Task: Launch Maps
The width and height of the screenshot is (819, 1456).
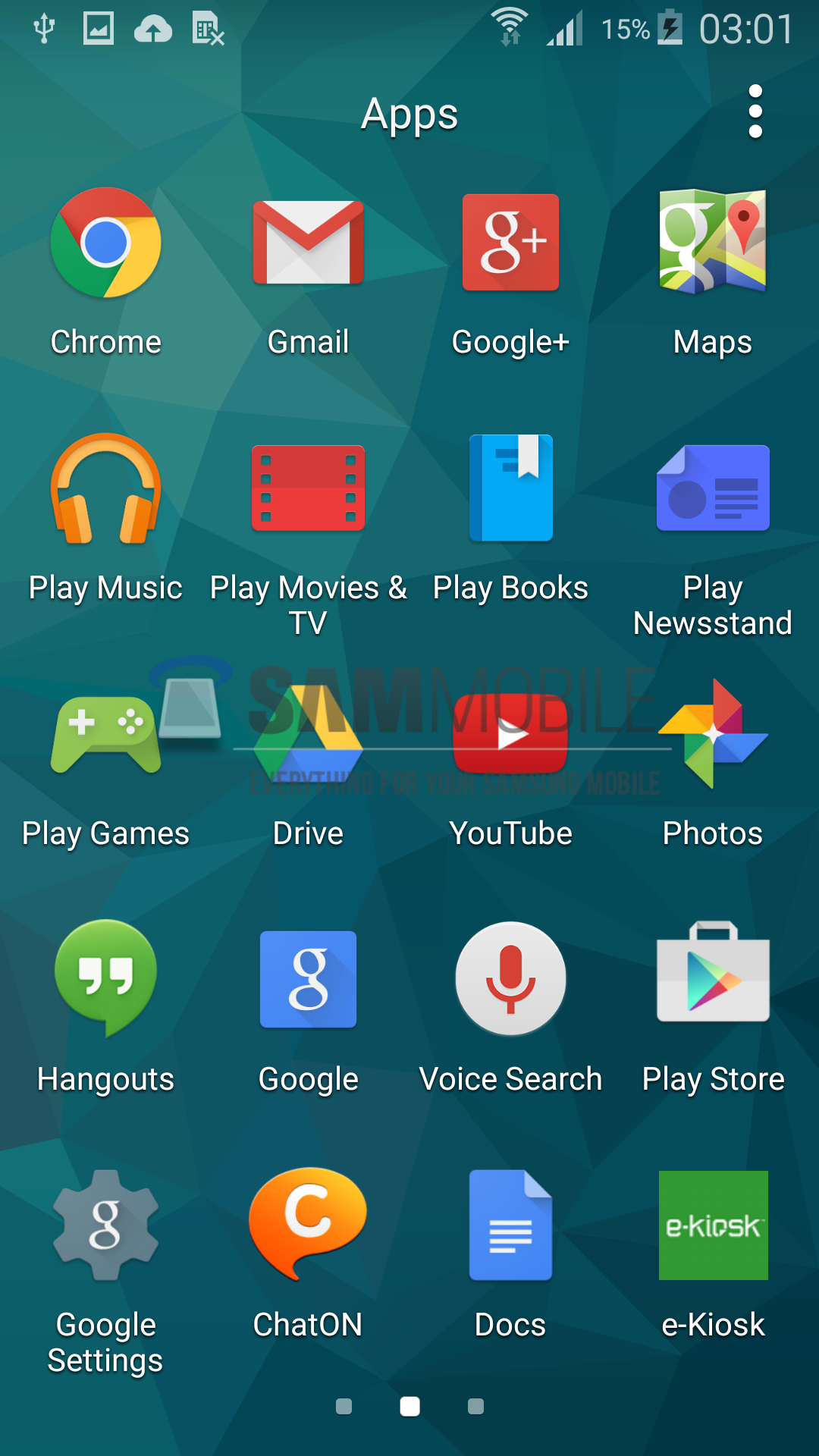Action: [x=713, y=243]
